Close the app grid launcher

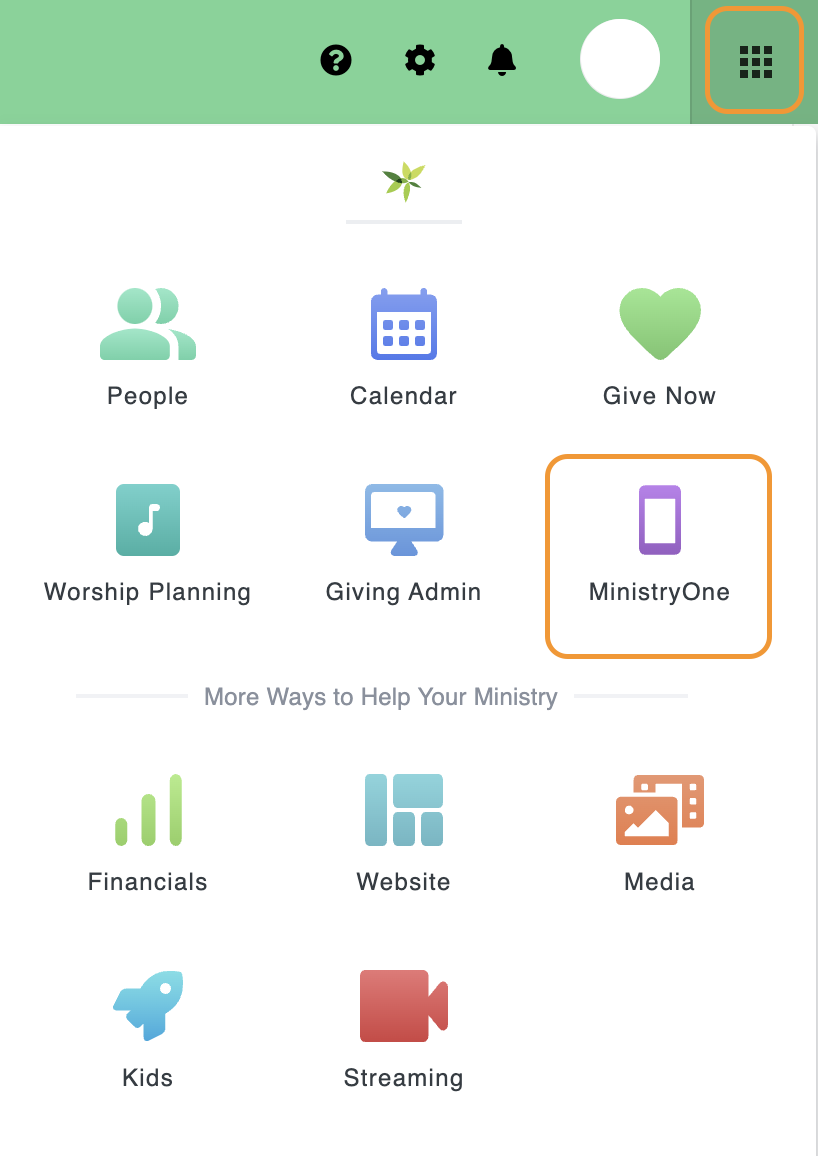pyautogui.click(x=755, y=60)
